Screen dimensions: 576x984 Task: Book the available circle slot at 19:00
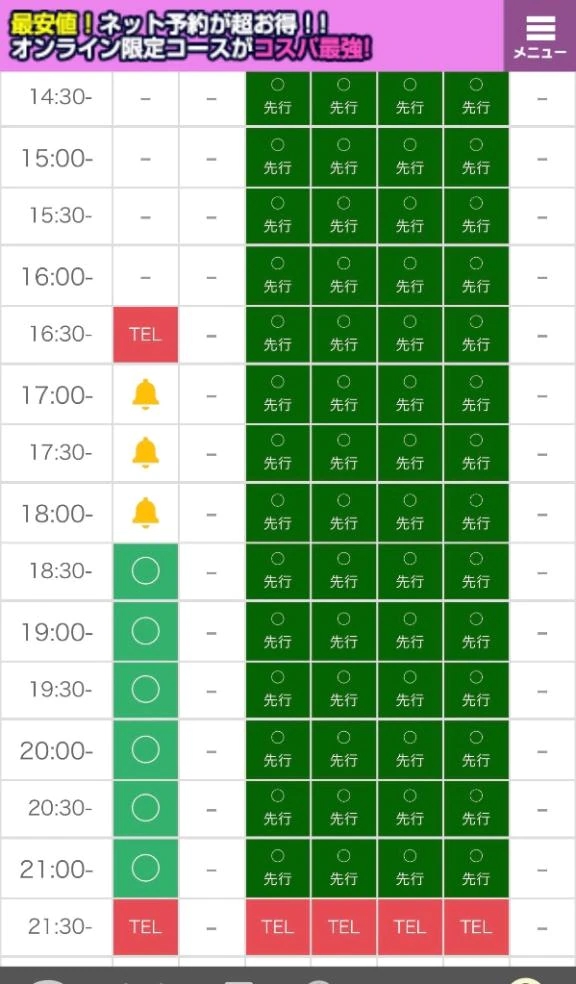(x=146, y=631)
